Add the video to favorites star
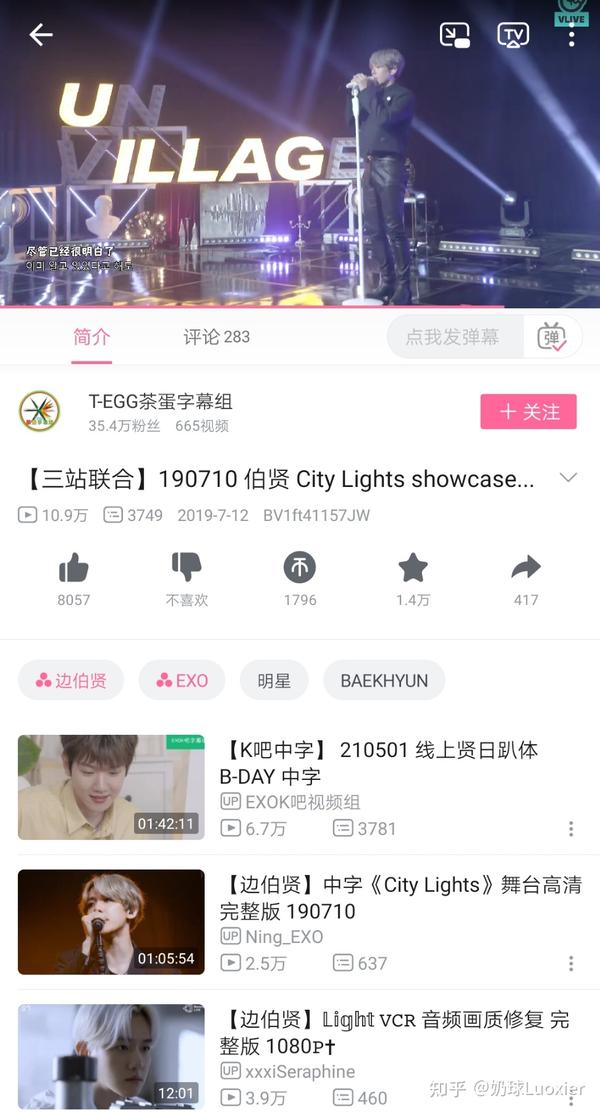This screenshot has width=600, height=1113. [413, 569]
